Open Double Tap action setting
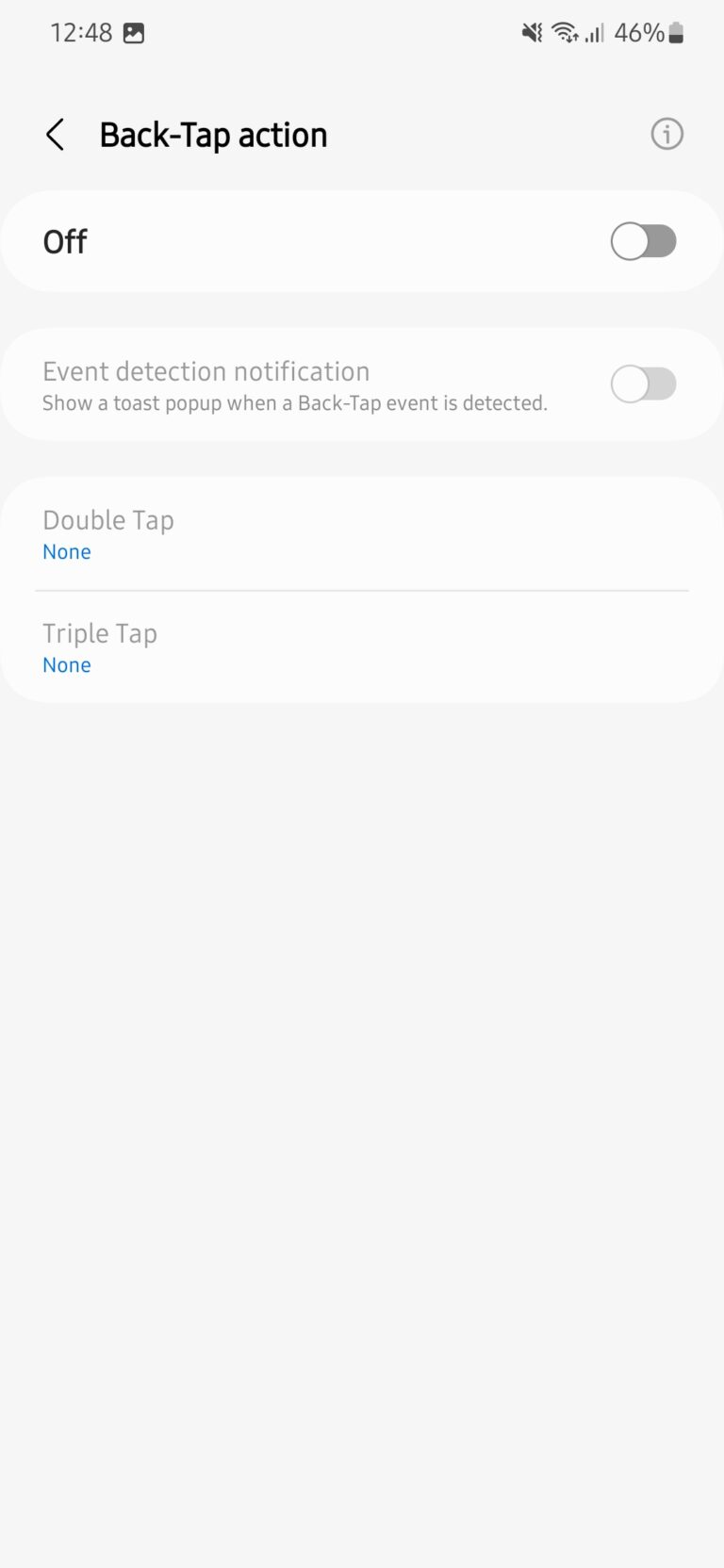 click(362, 534)
